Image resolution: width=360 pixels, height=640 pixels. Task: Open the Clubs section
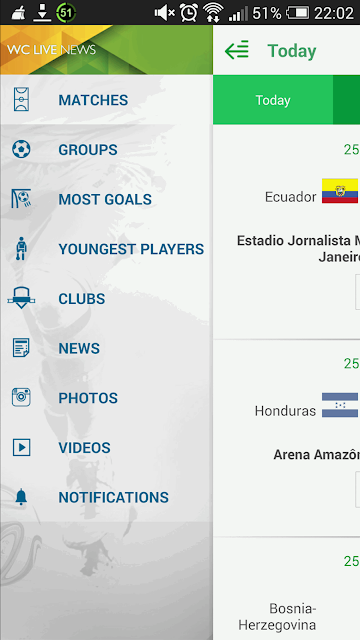(x=106, y=298)
